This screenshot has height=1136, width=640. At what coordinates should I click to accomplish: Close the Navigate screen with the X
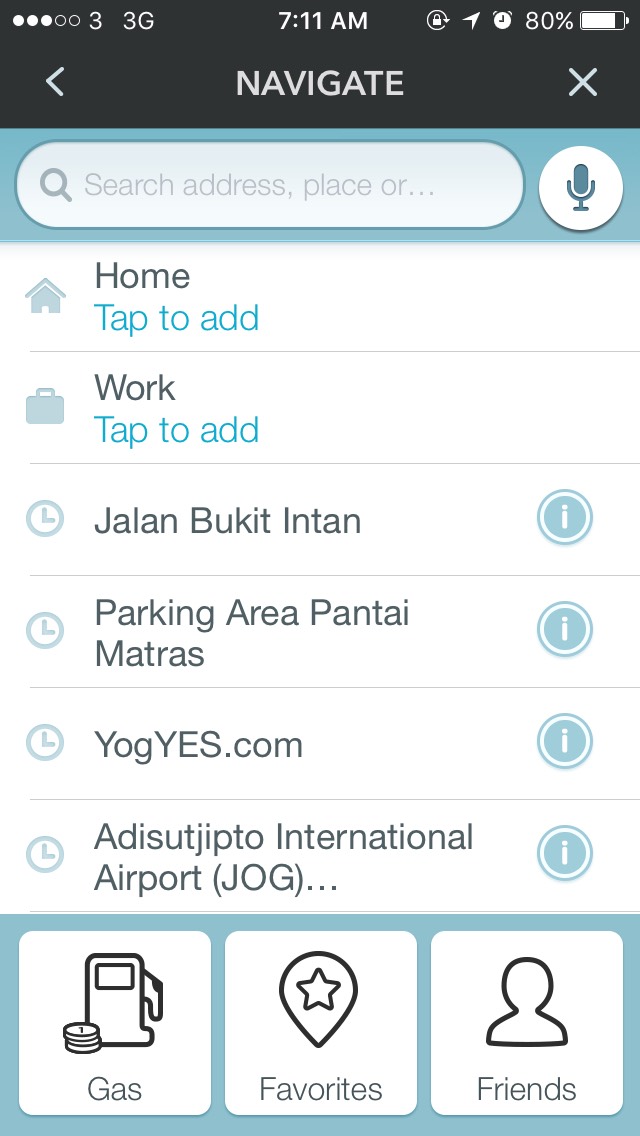tap(582, 82)
